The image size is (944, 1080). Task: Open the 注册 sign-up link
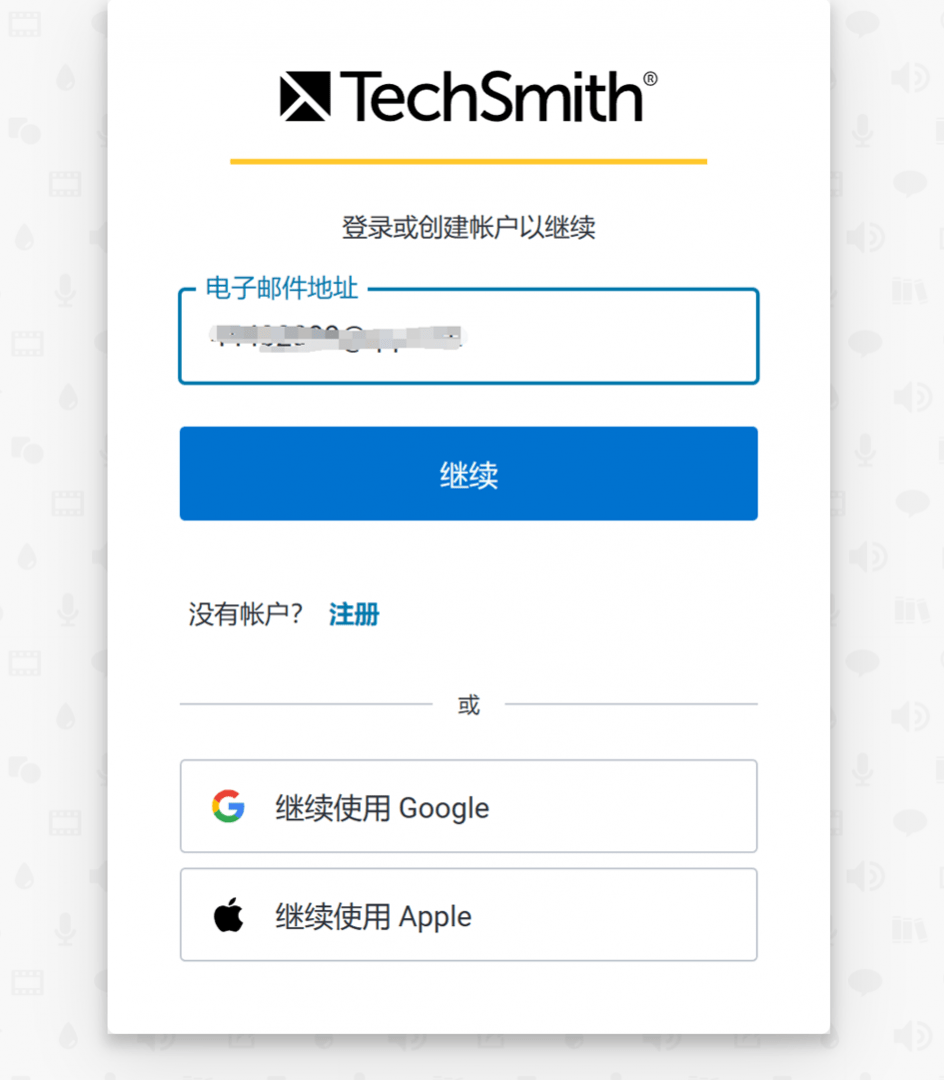click(x=354, y=614)
